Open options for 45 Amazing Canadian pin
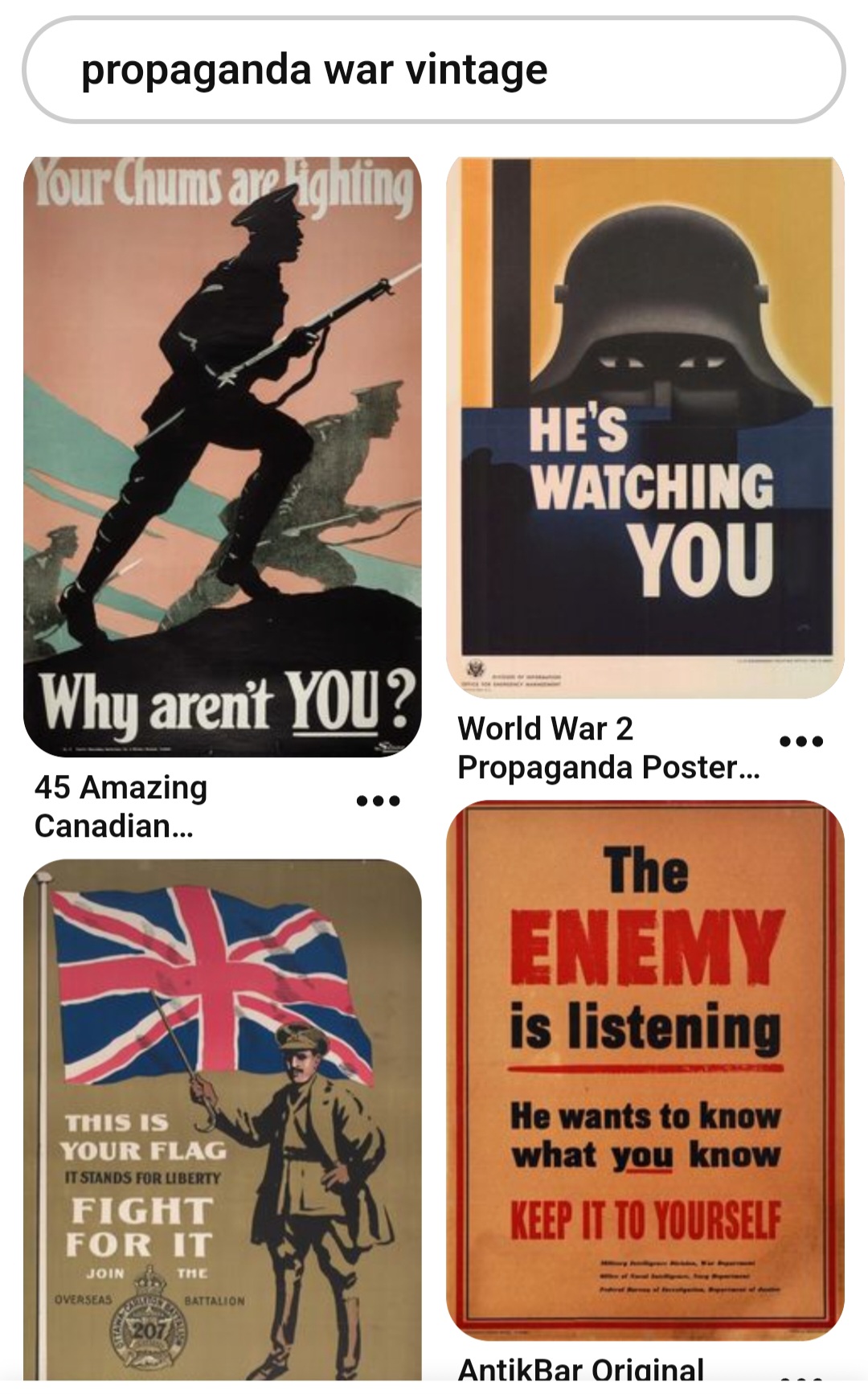 [x=378, y=801]
